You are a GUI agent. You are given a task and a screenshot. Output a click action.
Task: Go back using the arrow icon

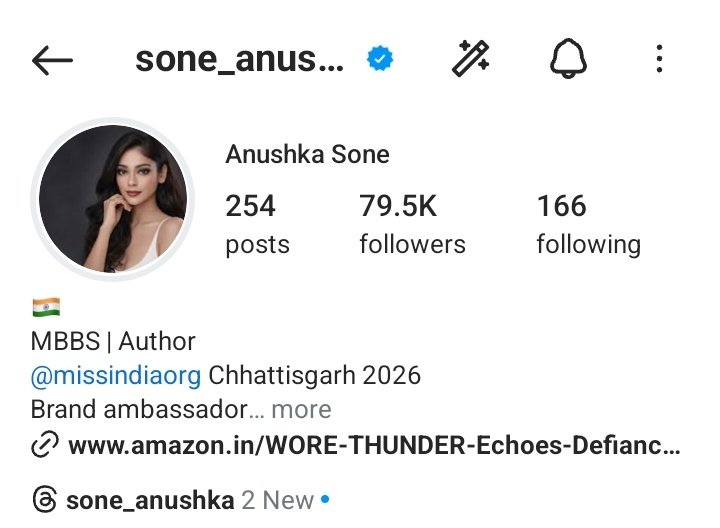[52, 61]
